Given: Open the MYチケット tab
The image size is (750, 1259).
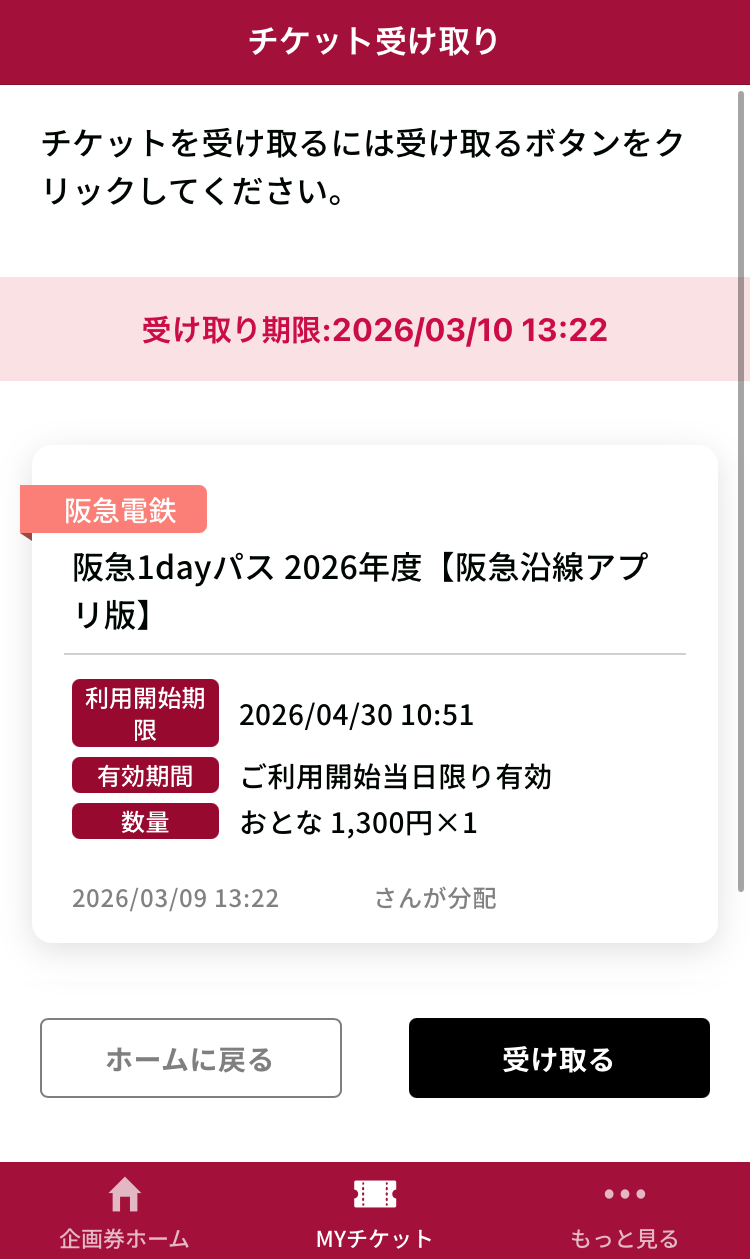Looking at the screenshot, I should click(x=375, y=1212).
